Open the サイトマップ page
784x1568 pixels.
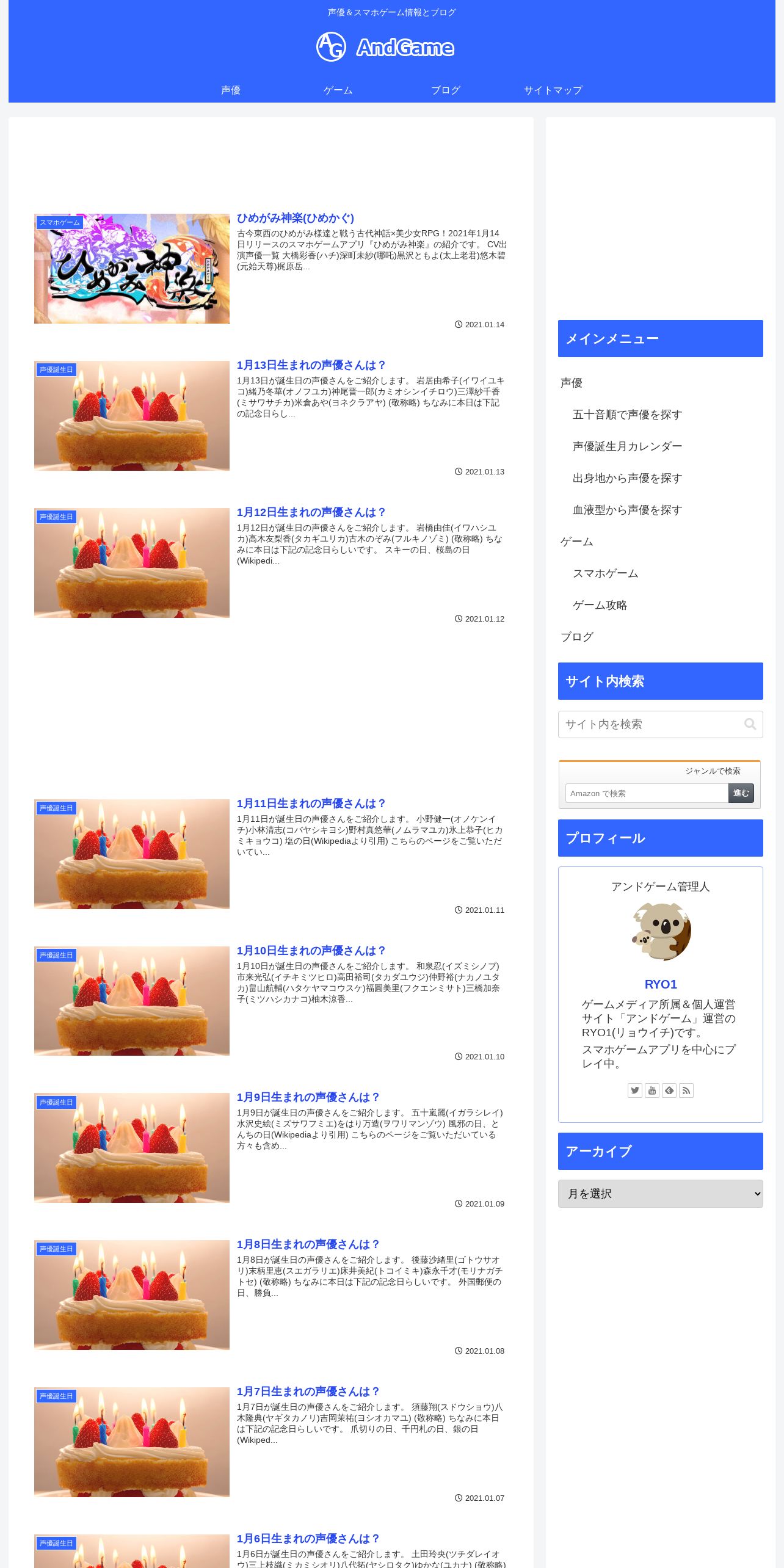(553, 90)
